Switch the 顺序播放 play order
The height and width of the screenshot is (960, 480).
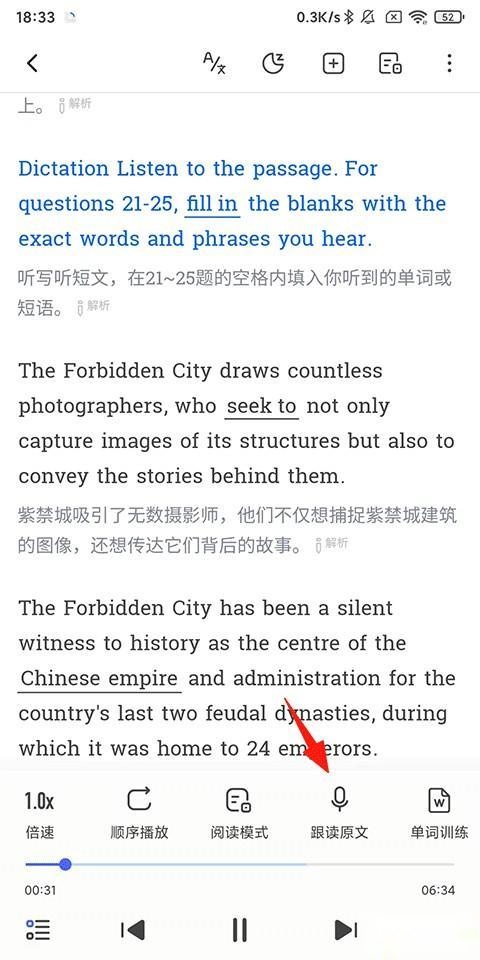pyautogui.click(x=139, y=814)
